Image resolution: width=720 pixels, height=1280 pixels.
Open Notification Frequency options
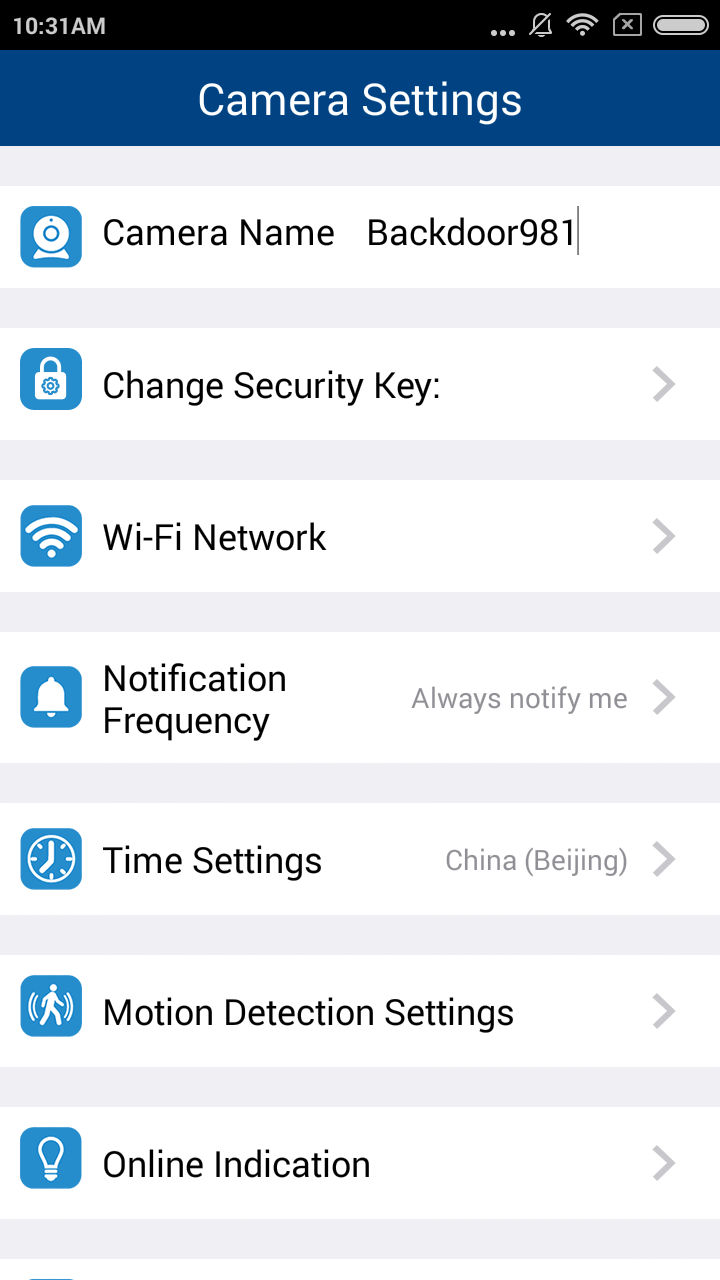coord(360,698)
